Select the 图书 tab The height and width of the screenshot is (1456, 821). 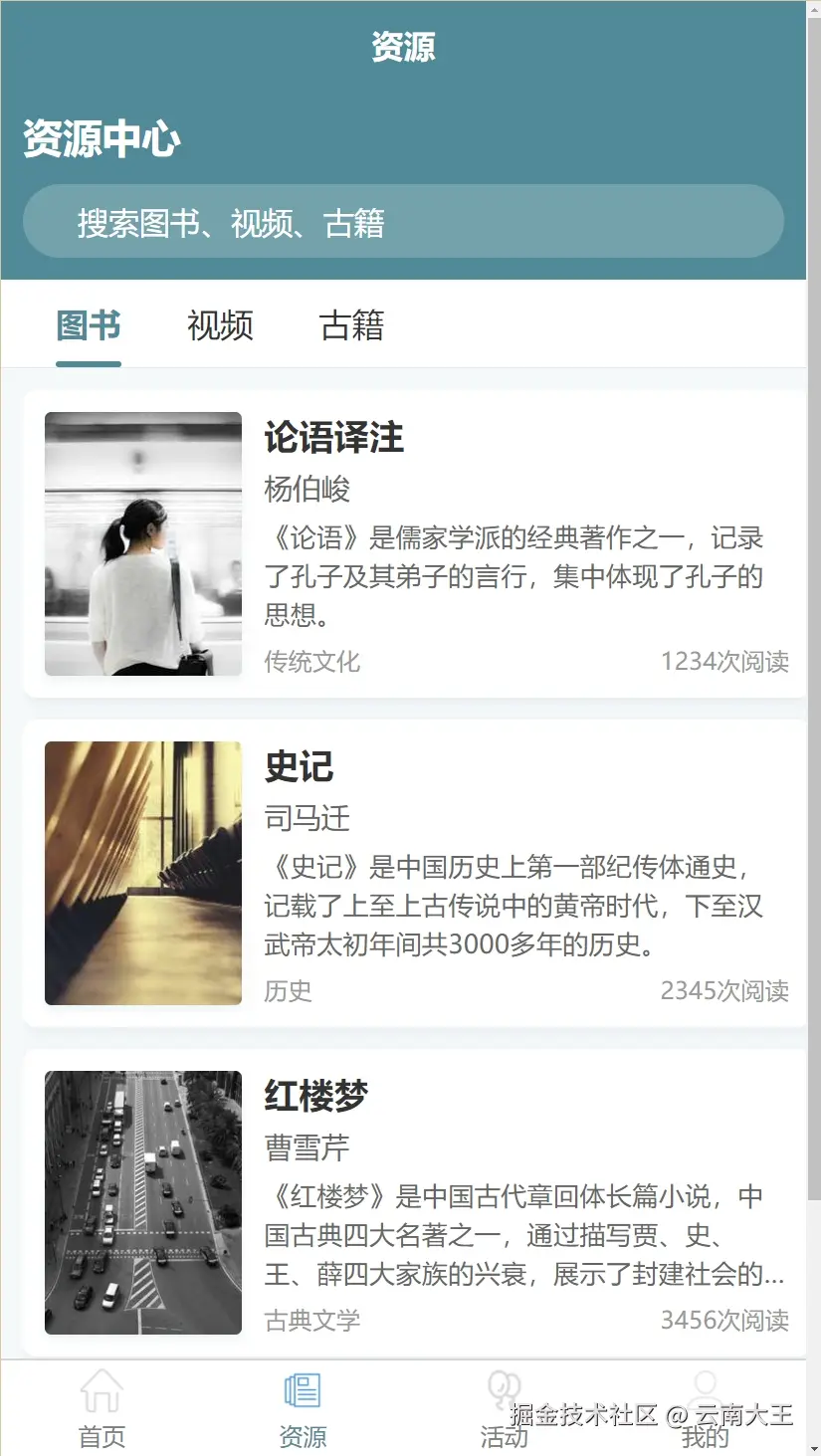tap(89, 326)
